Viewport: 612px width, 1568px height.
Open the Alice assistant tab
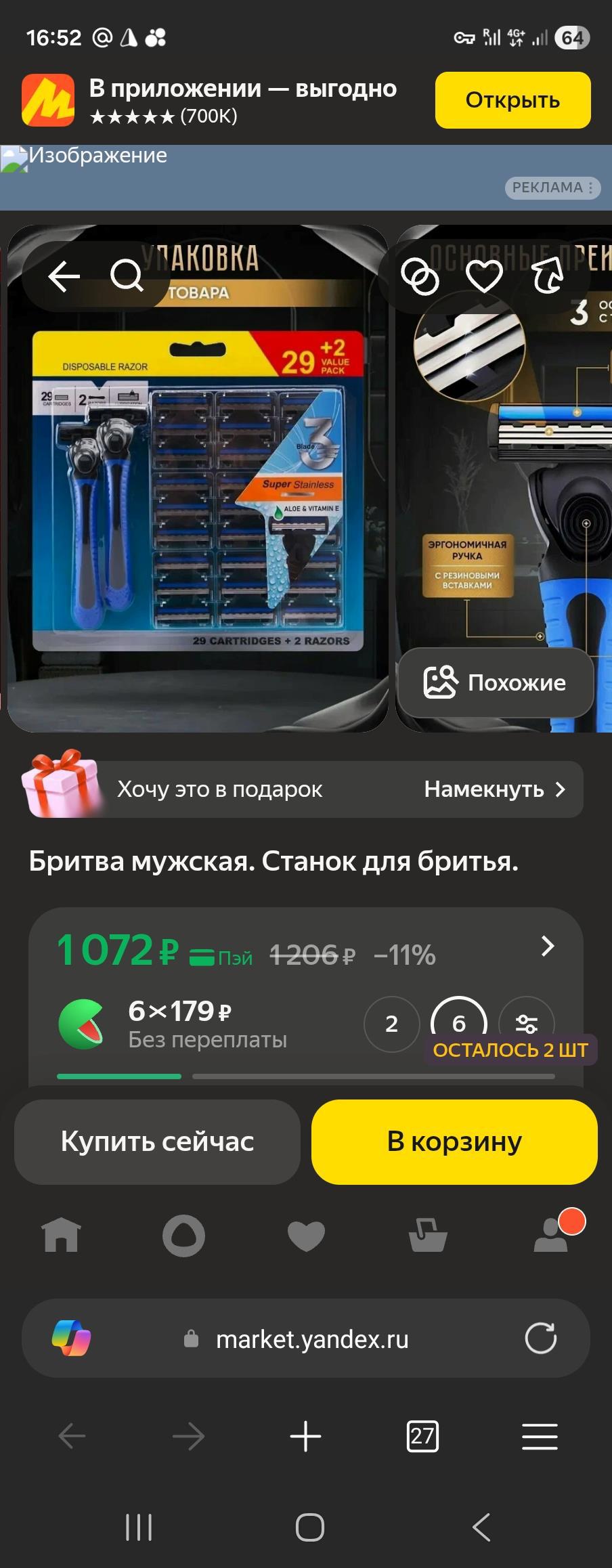(x=183, y=1236)
